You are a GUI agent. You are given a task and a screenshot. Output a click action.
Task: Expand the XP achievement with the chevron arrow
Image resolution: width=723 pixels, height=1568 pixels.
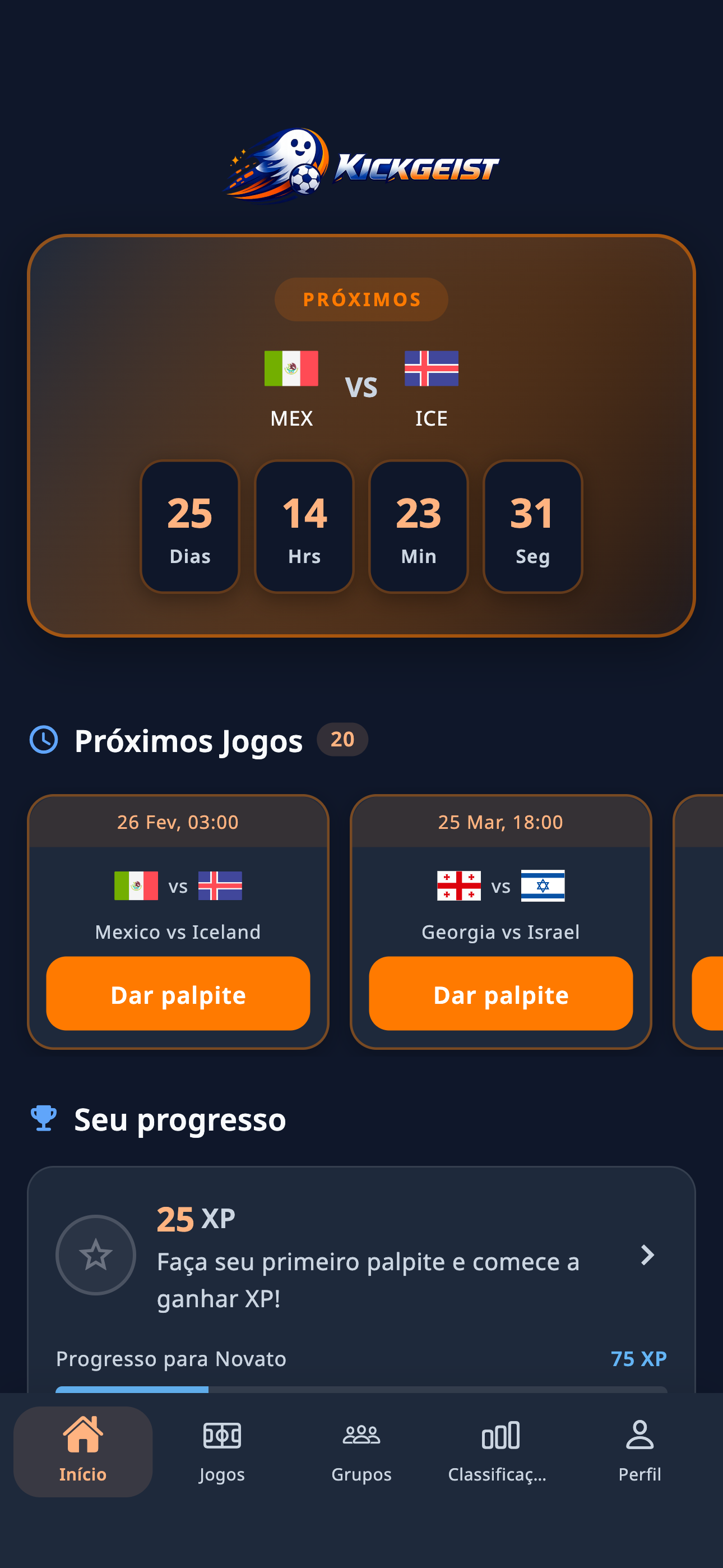click(x=647, y=1255)
